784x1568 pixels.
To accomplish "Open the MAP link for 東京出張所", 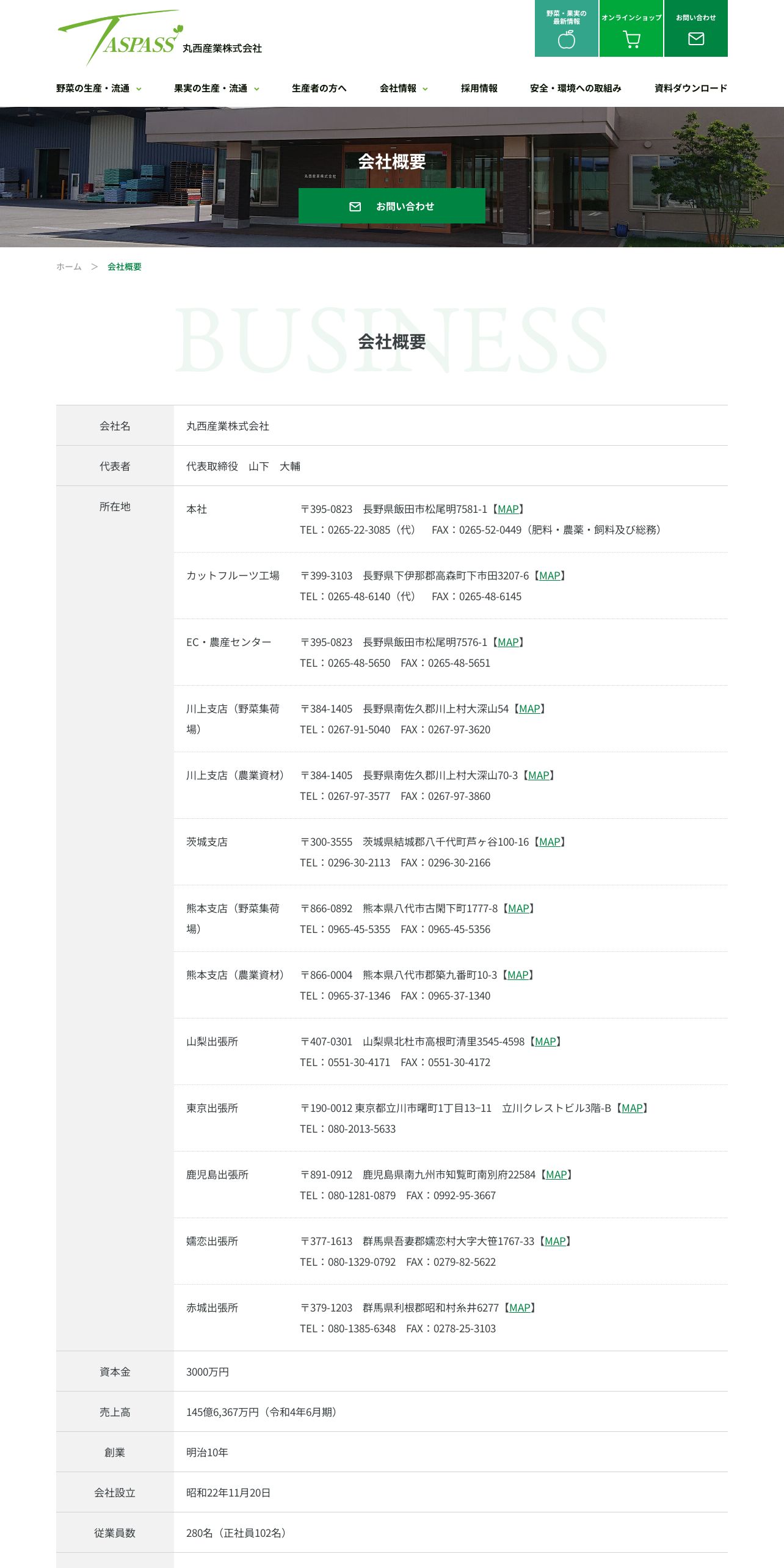I will coord(632,1108).
